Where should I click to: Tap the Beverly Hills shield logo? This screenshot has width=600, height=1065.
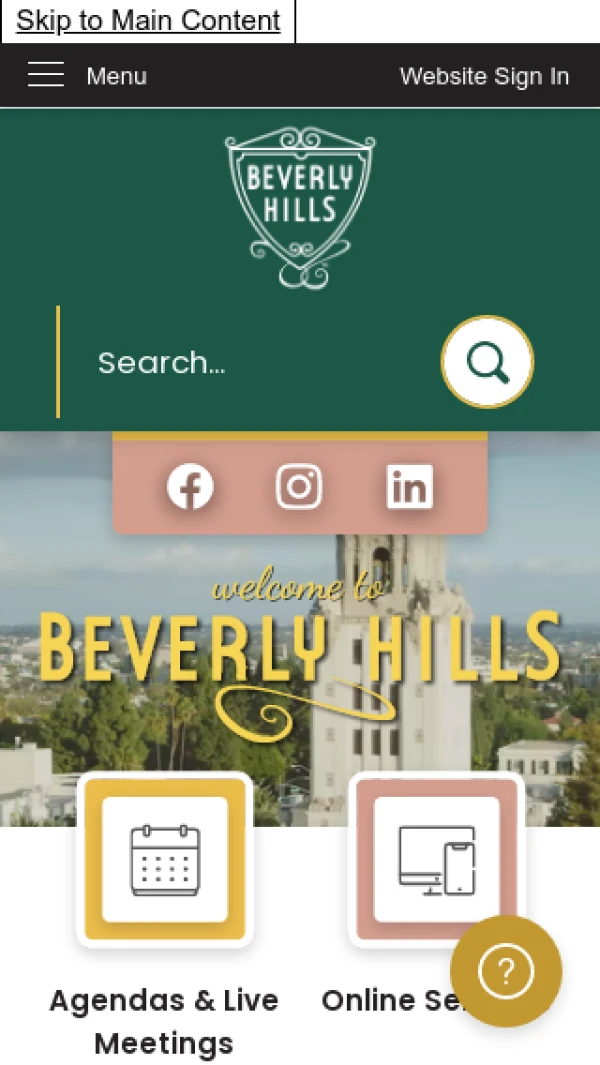(x=300, y=207)
